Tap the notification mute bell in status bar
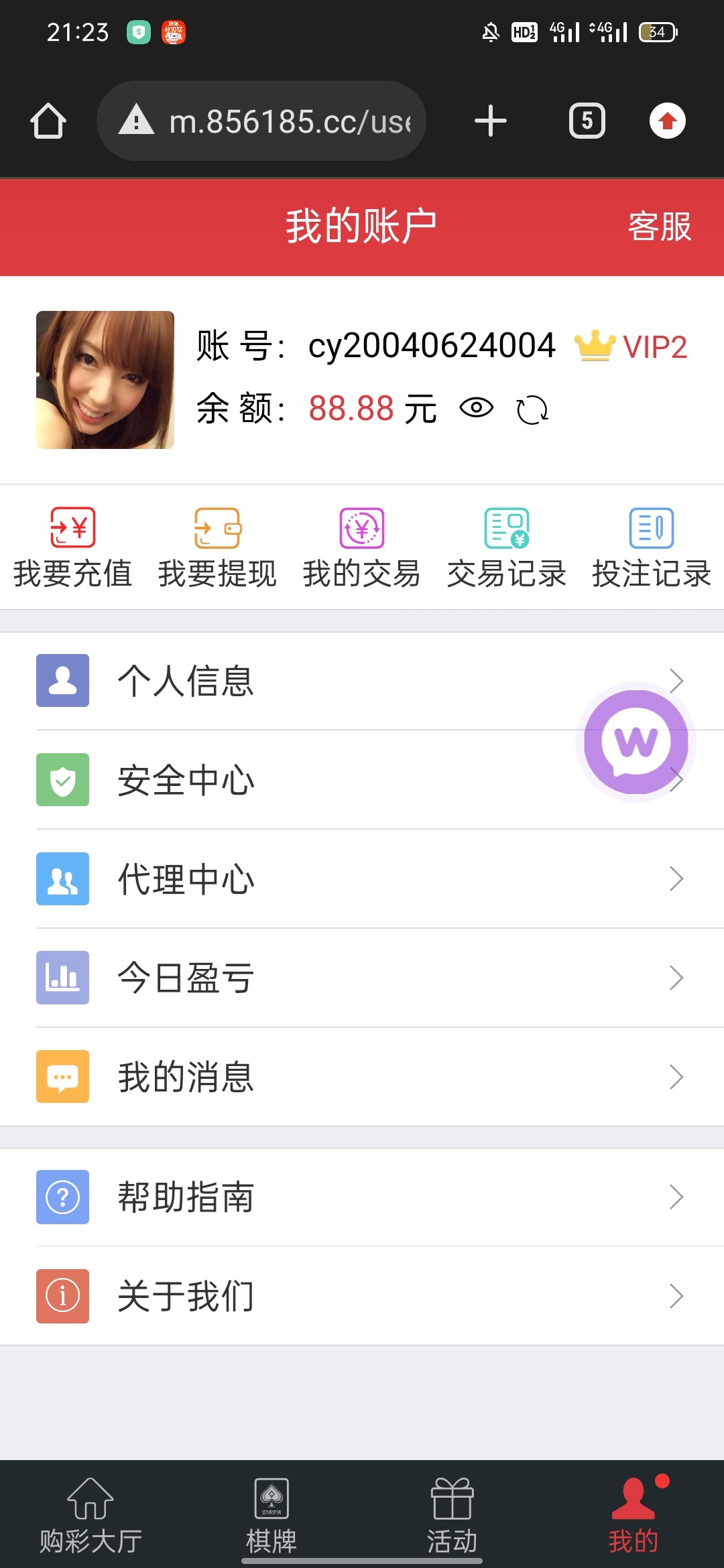The width and height of the screenshot is (724, 1568). (491, 31)
